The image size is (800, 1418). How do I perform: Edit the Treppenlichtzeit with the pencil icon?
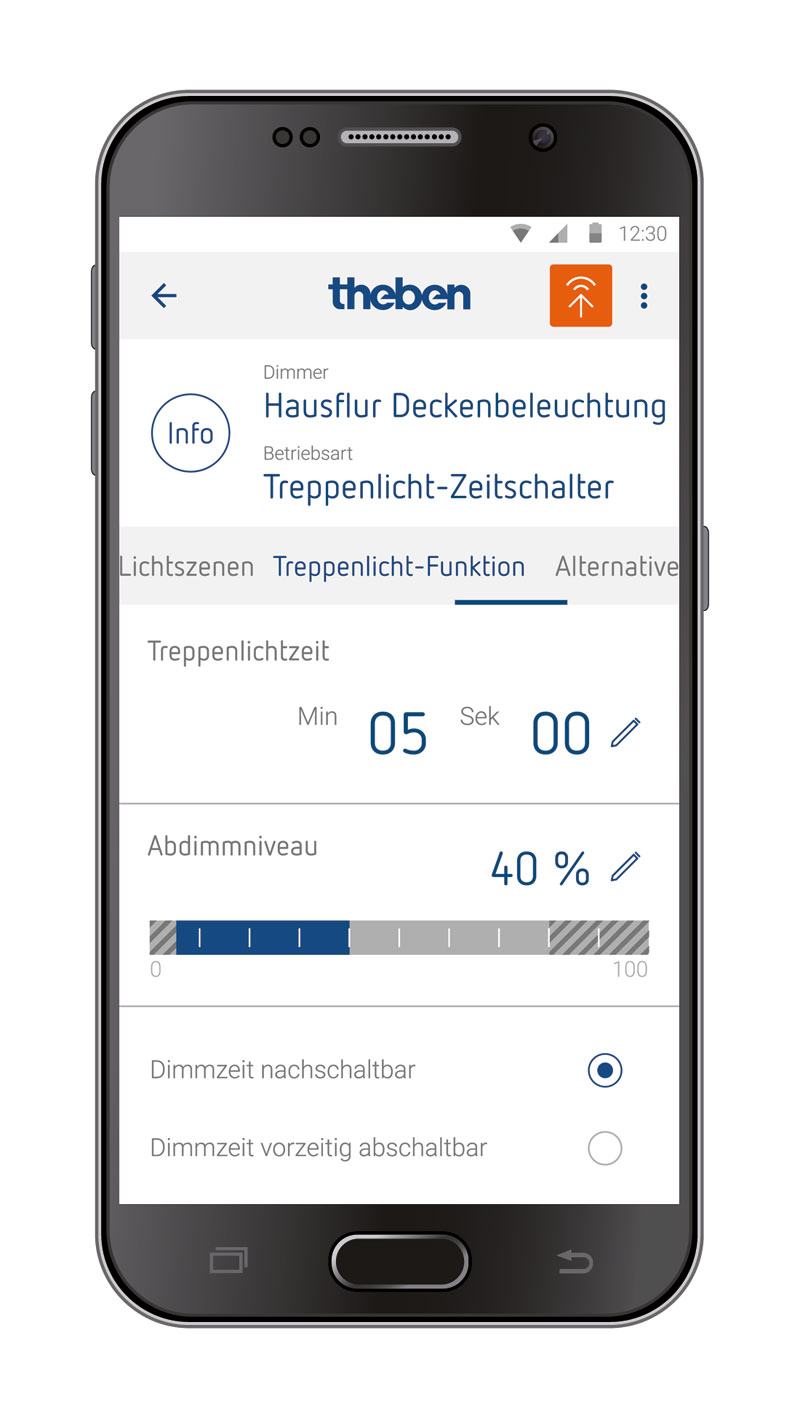626,733
